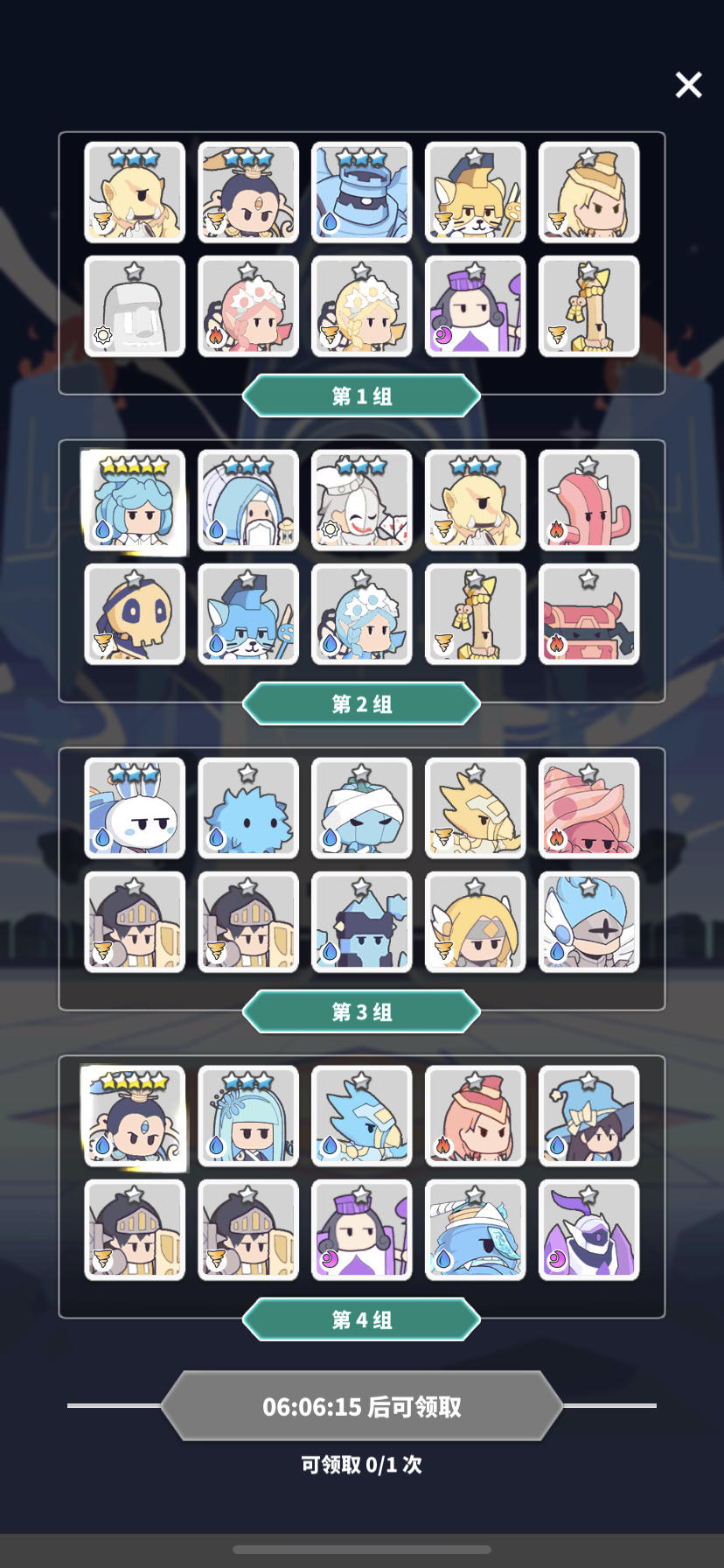This screenshot has height=1568, width=724.
Task: Select the red treasure chest monster in Group 2
Action: tap(588, 614)
